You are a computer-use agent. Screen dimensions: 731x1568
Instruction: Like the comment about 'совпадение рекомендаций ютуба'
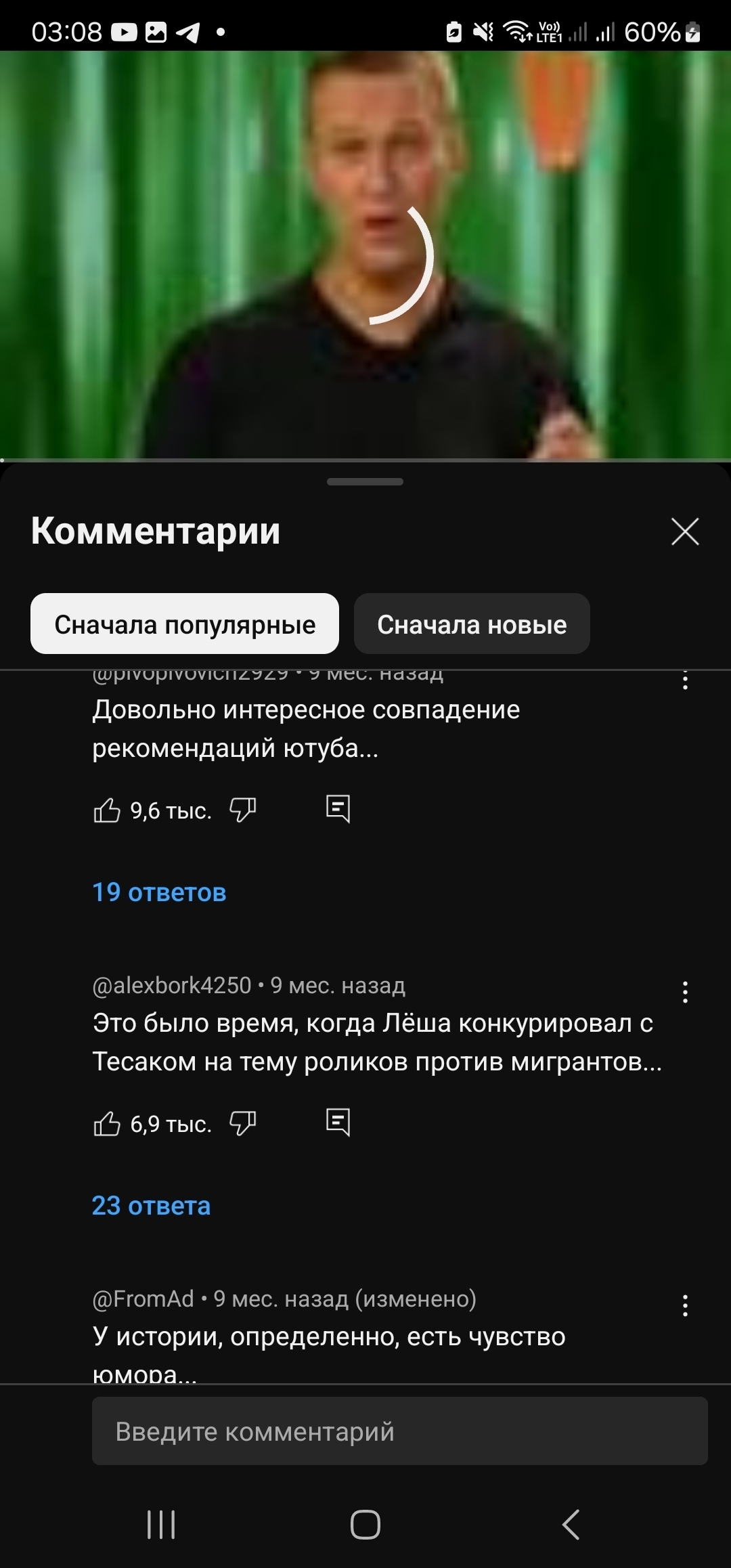coord(107,810)
